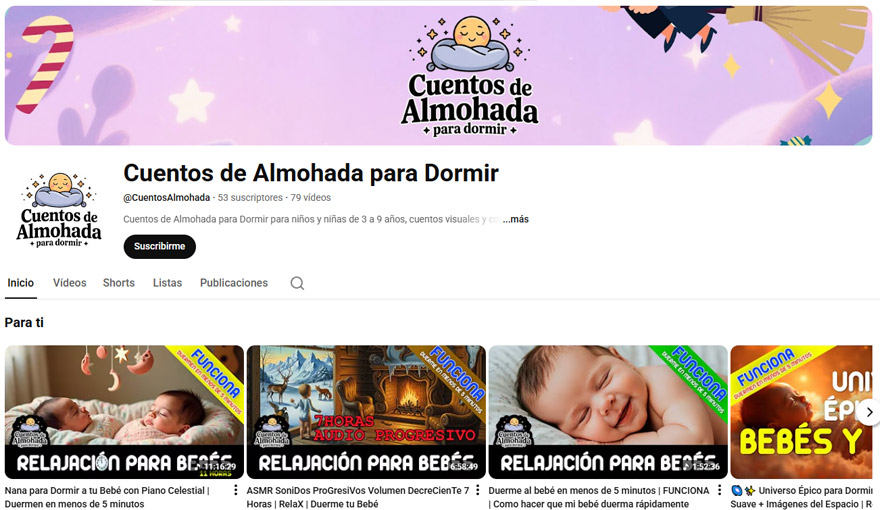Search within this channel

point(297,283)
